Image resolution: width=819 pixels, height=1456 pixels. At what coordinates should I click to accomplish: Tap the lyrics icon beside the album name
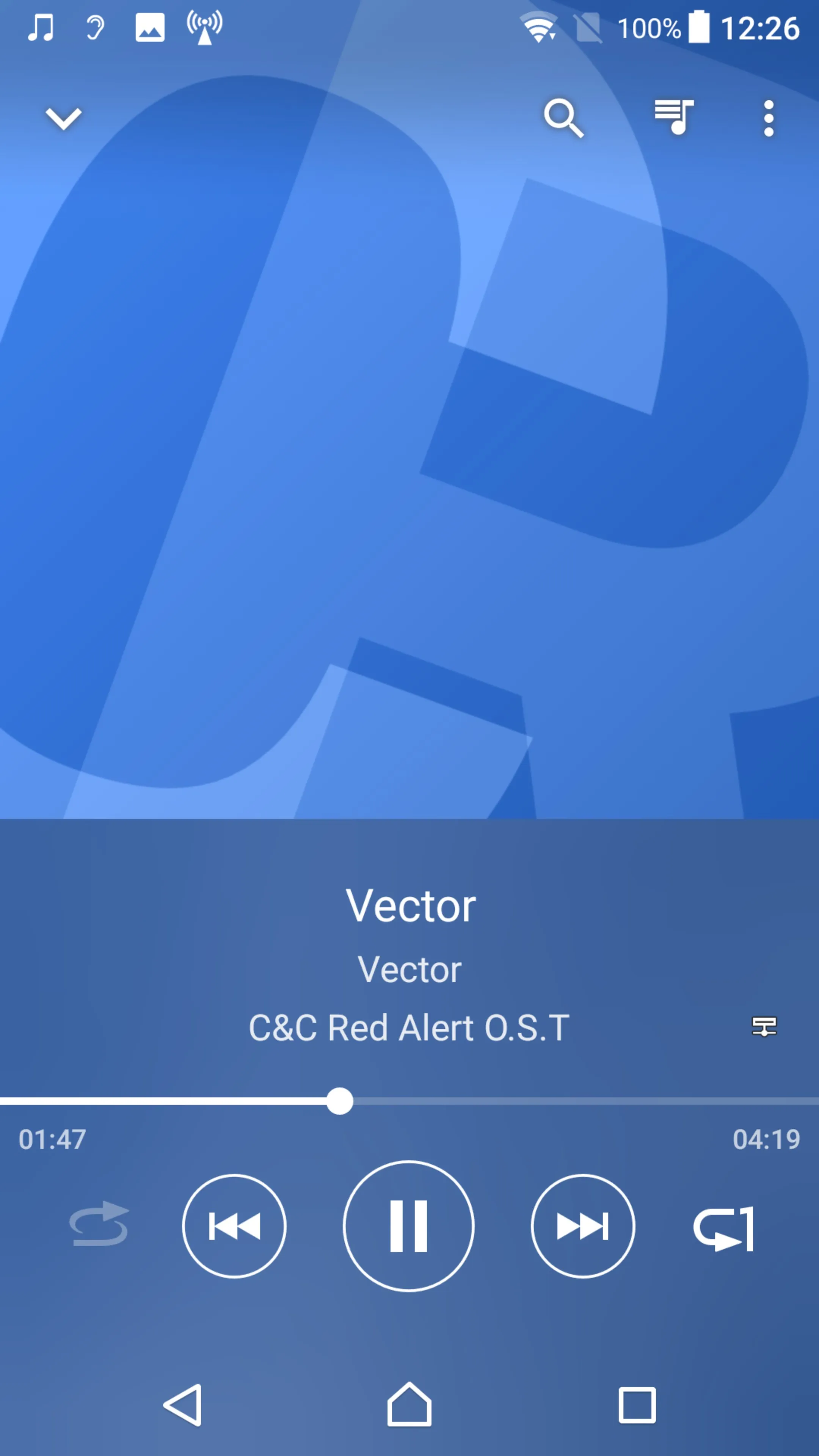tap(764, 1026)
